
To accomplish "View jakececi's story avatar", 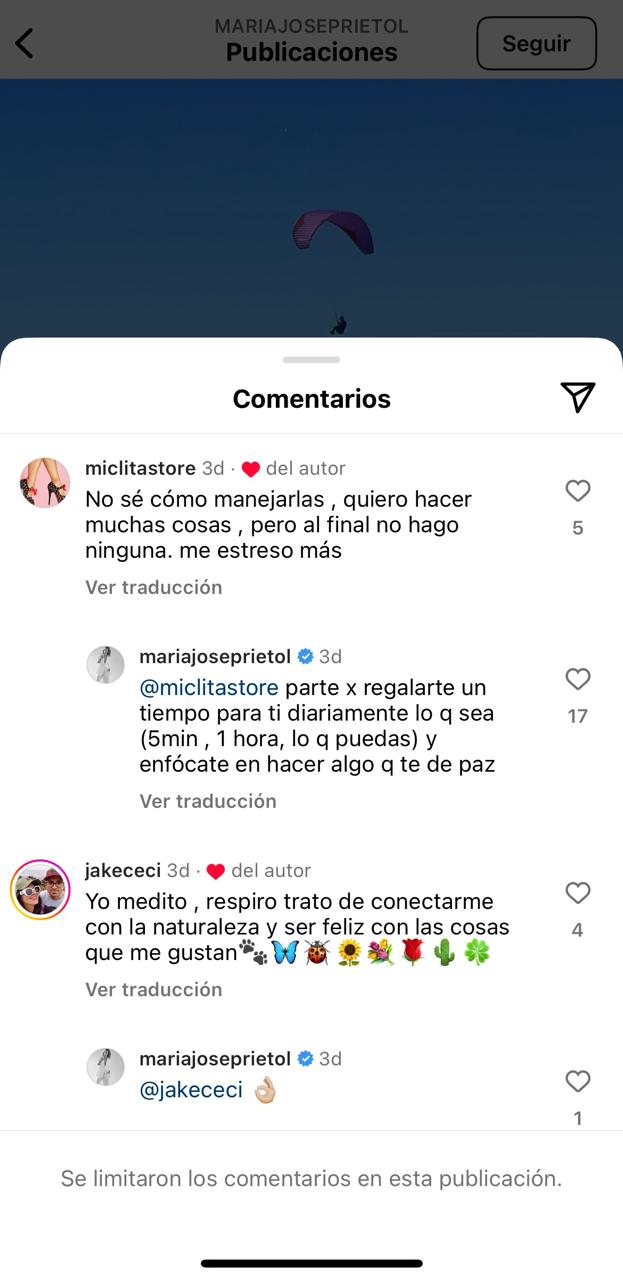I will click(41, 889).
